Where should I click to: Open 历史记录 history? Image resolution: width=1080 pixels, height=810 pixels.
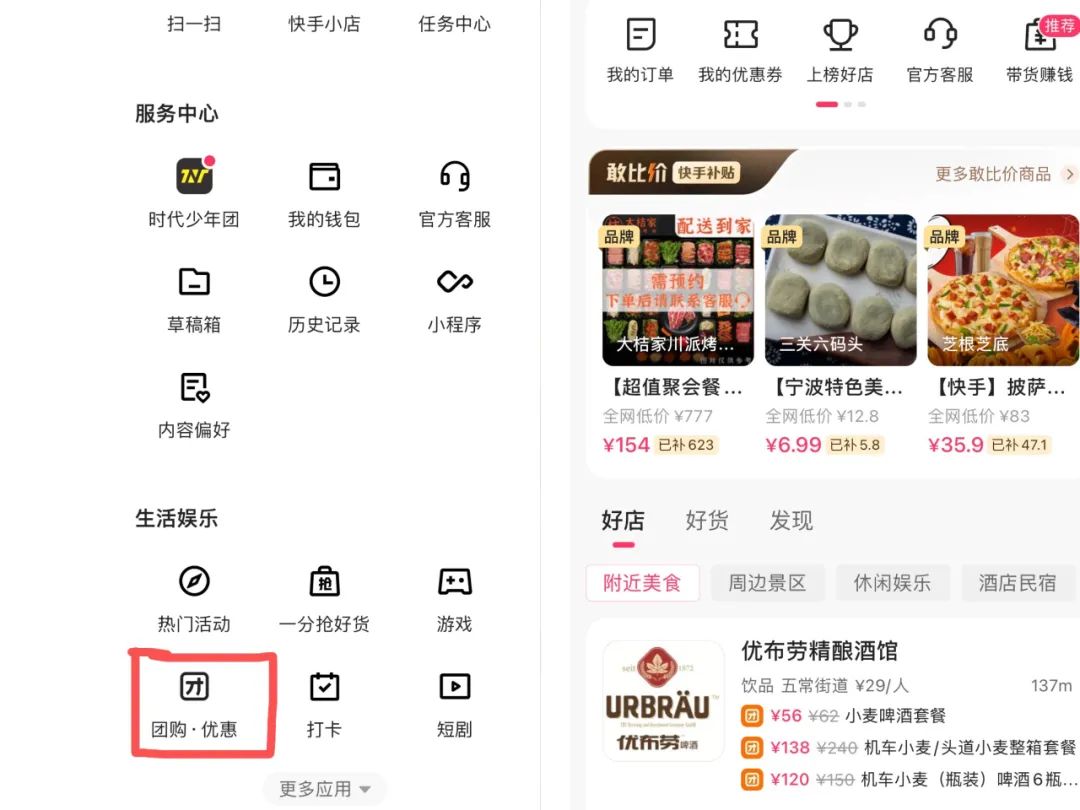click(x=324, y=298)
